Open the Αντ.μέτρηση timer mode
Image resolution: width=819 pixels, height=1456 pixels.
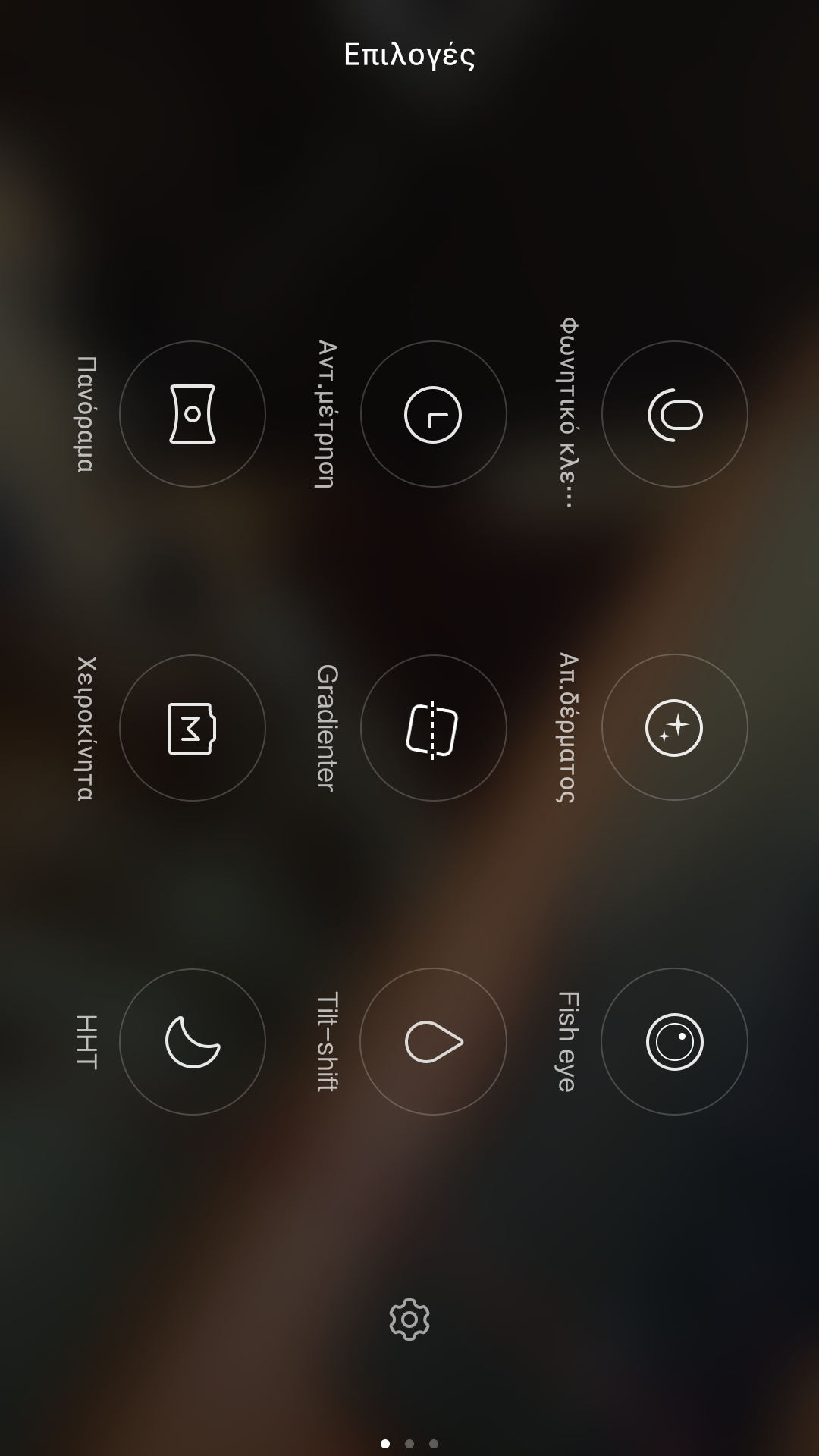click(x=433, y=414)
